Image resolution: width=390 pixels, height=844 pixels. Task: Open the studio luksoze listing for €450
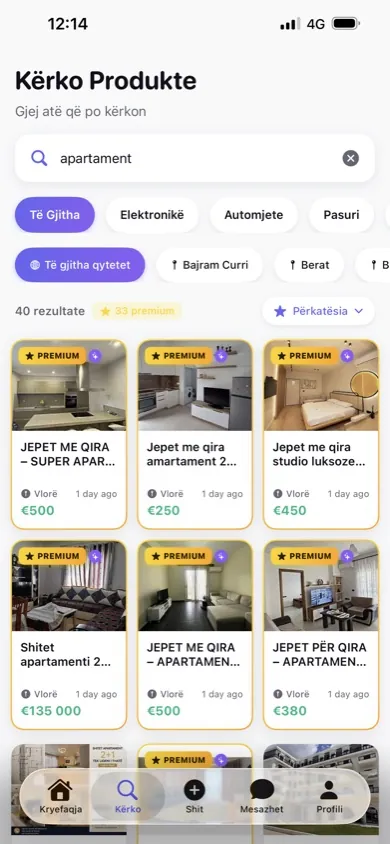(x=321, y=434)
